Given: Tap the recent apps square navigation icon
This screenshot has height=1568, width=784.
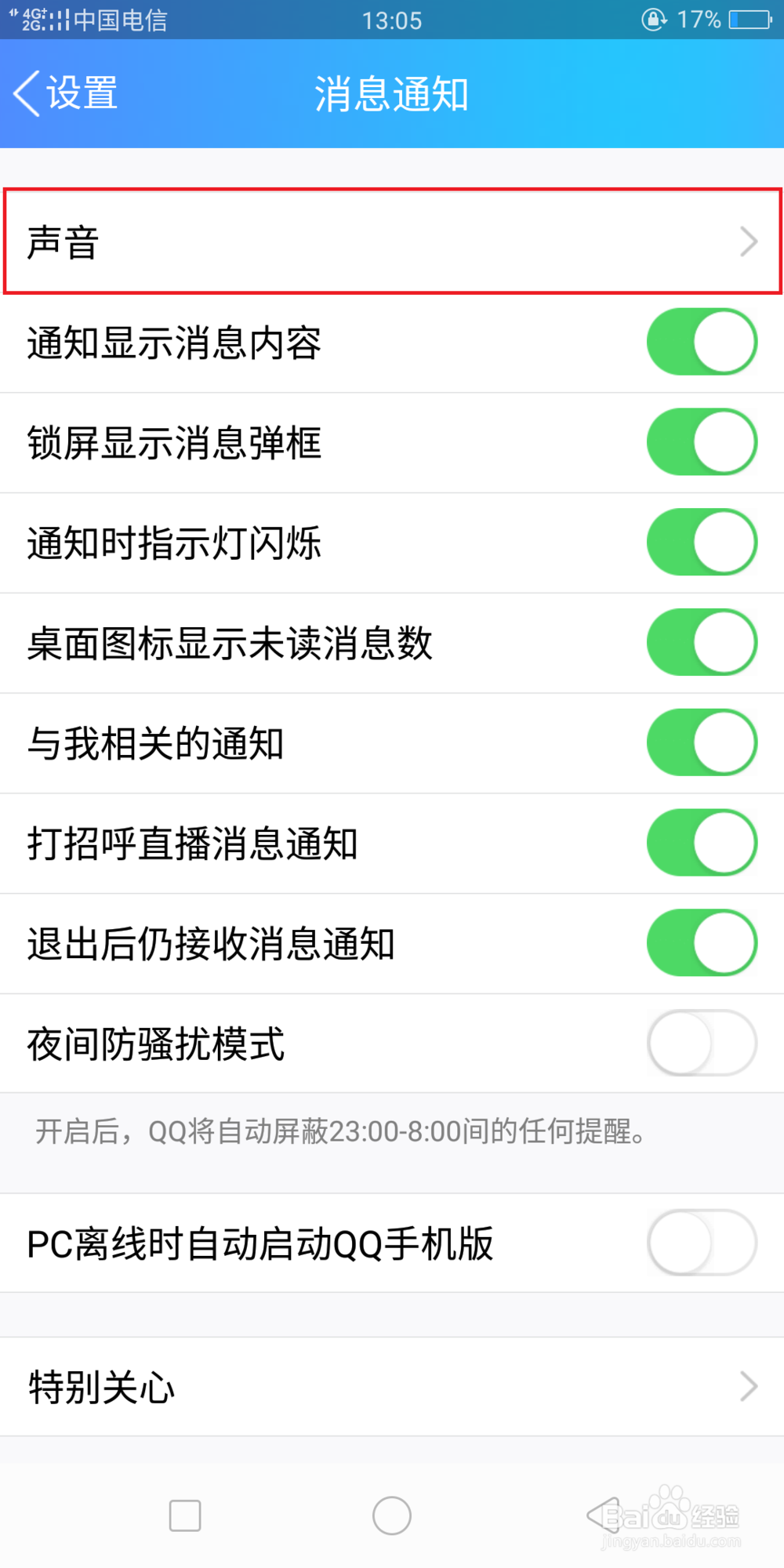Looking at the screenshot, I should point(185,1516).
